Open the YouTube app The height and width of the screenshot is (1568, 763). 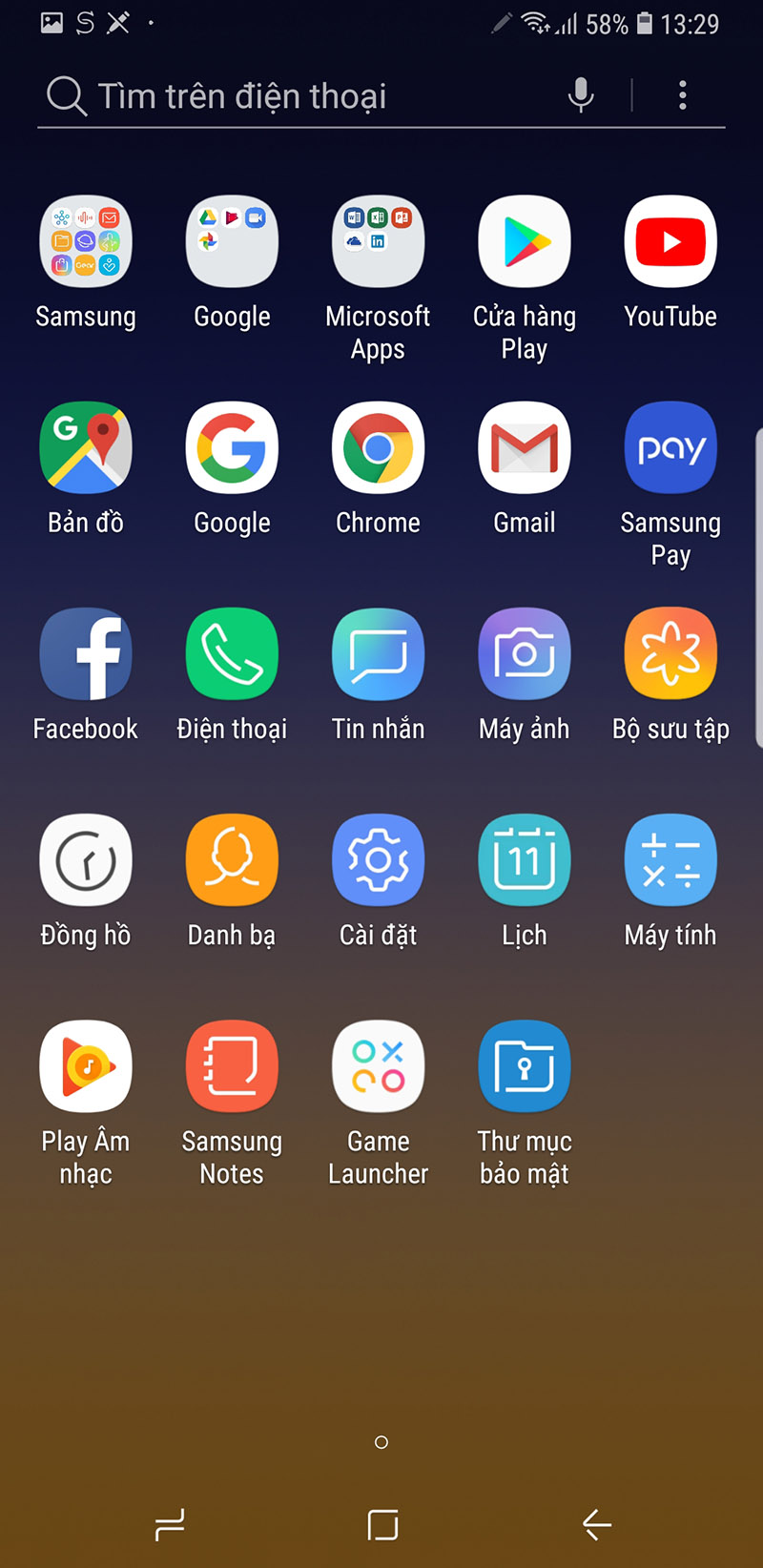[670, 241]
